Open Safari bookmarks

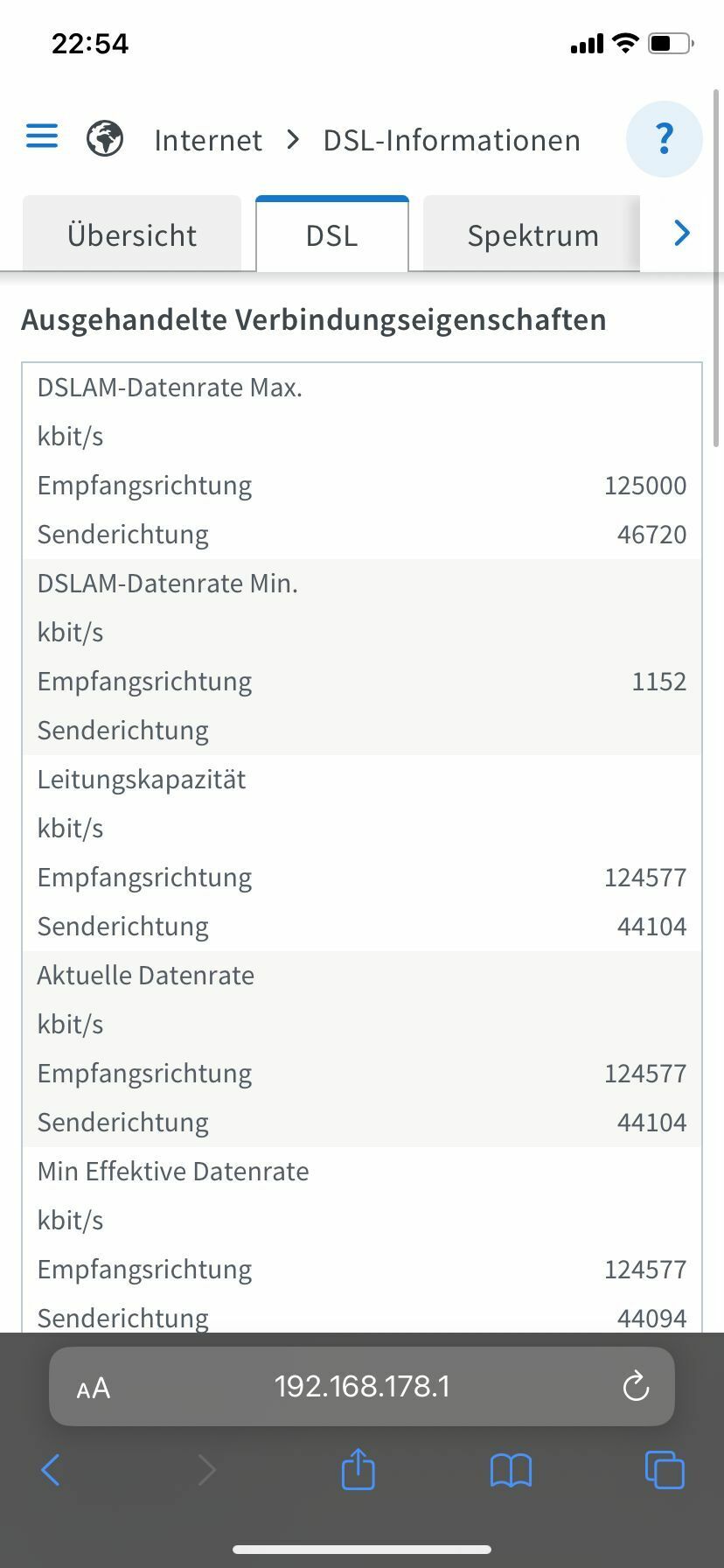512,1470
